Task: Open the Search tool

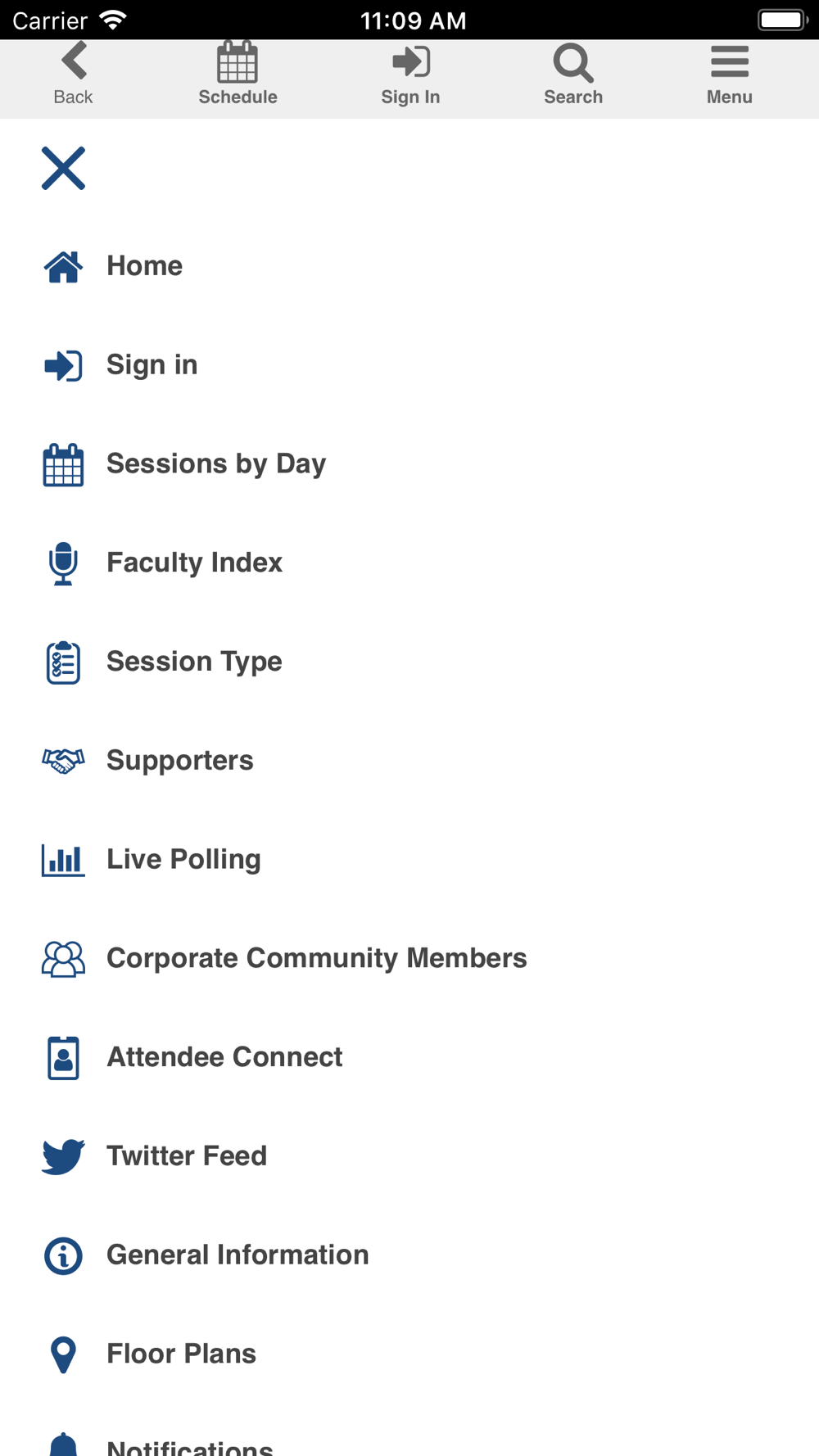Action: (573, 75)
